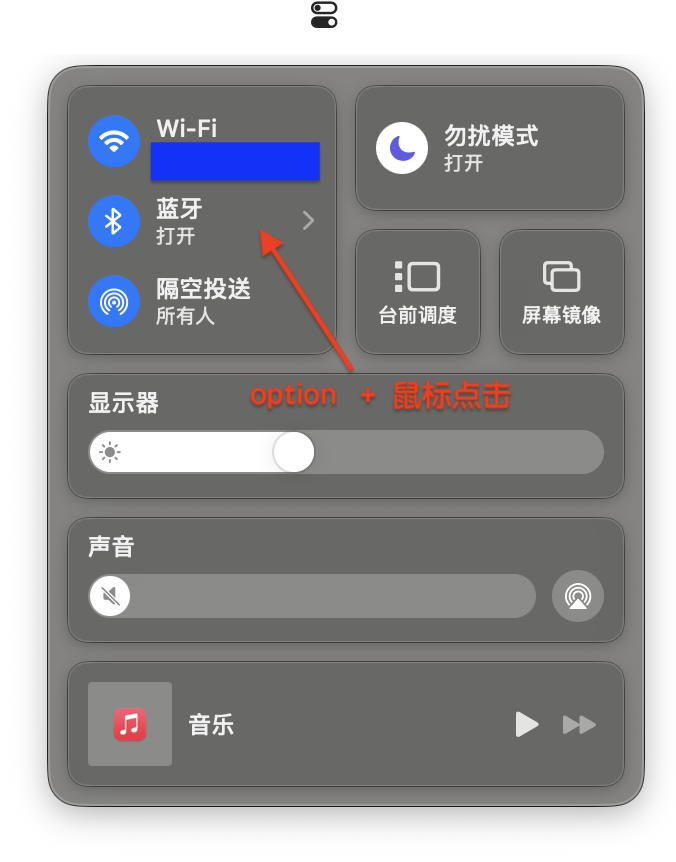
Task: Open the Music (音乐) app artwork
Action: [x=130, y=724]
